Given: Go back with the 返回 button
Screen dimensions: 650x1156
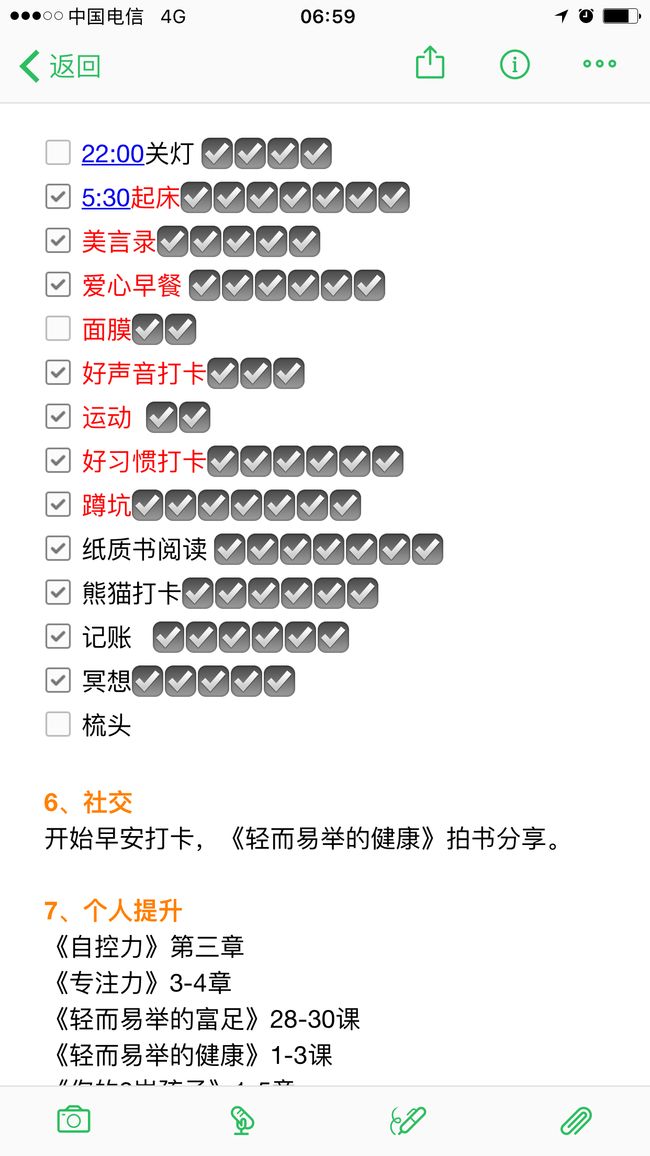Looking at the screenshot, I should tap(60, 66).
